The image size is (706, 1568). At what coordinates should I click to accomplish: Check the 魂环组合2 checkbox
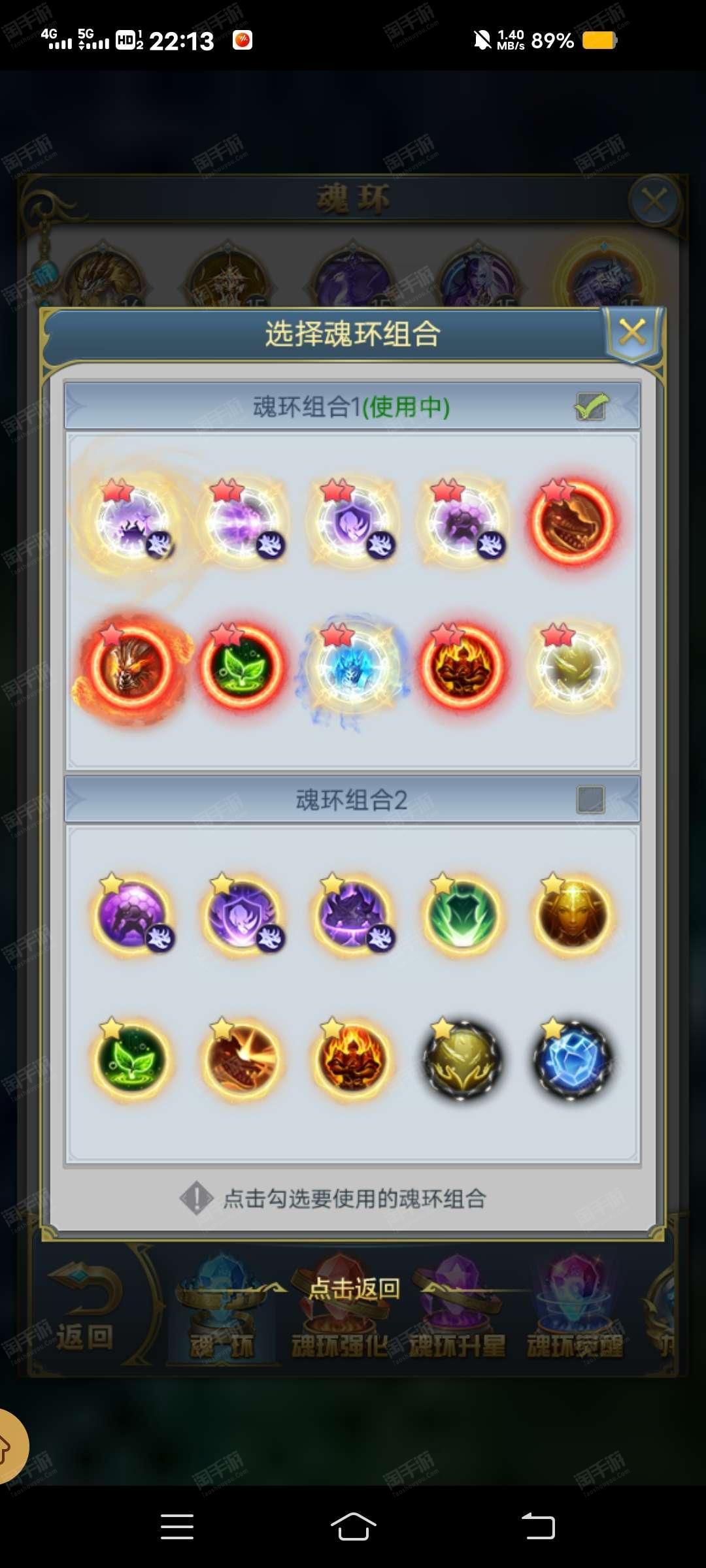coord(590,800)
